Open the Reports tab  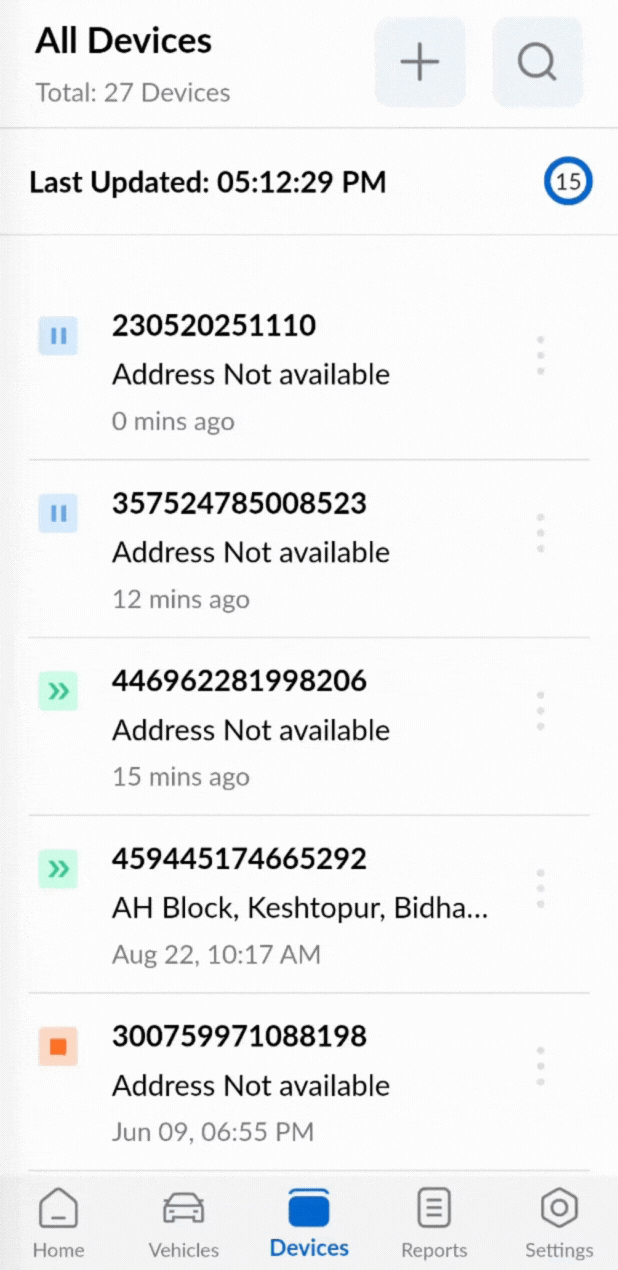tap(434, 1223)
